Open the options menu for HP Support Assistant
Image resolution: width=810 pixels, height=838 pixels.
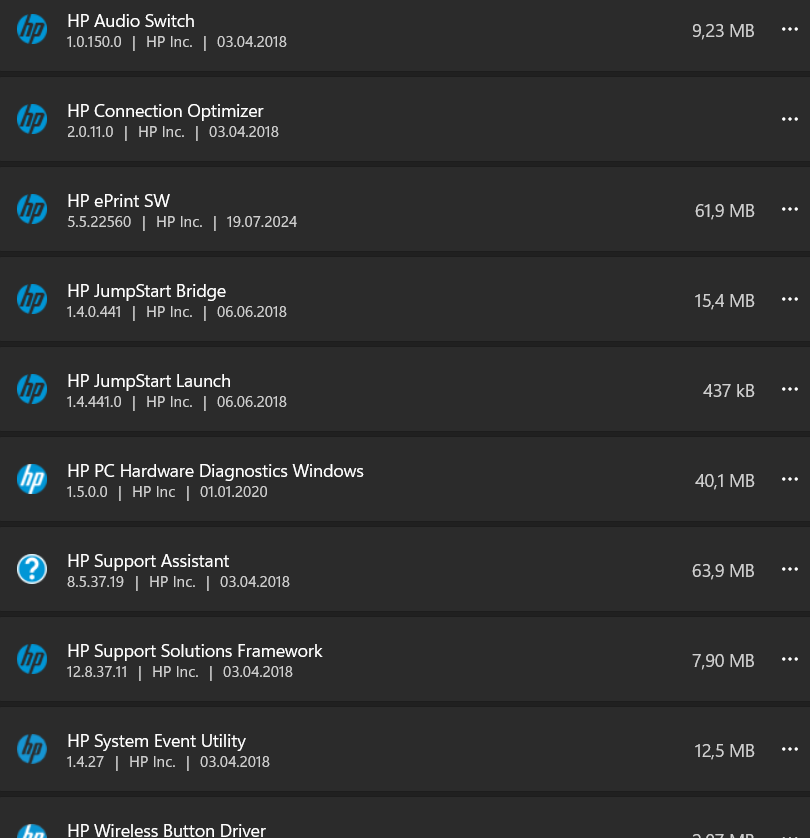(x=790, y=569)
